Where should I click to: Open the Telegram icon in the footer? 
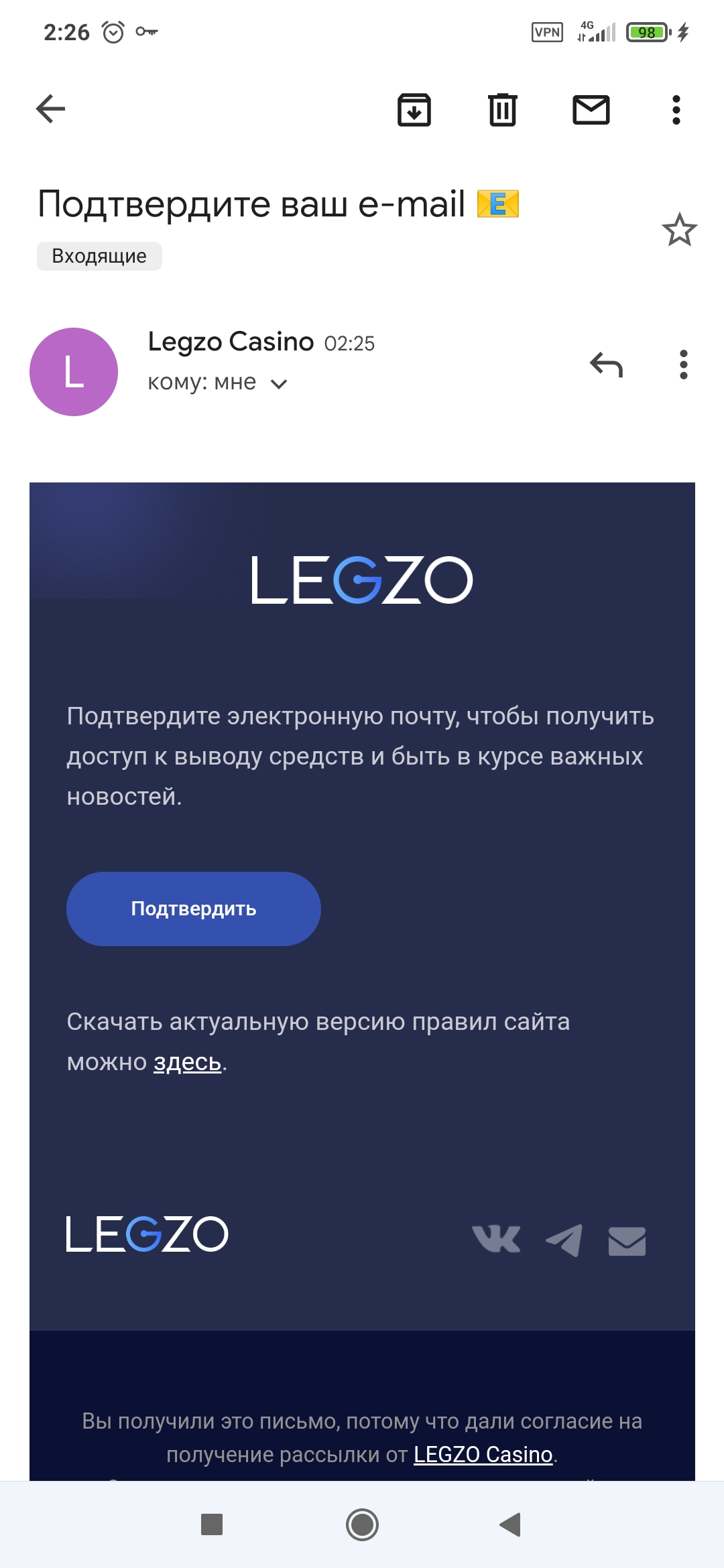coord(563,1240)
